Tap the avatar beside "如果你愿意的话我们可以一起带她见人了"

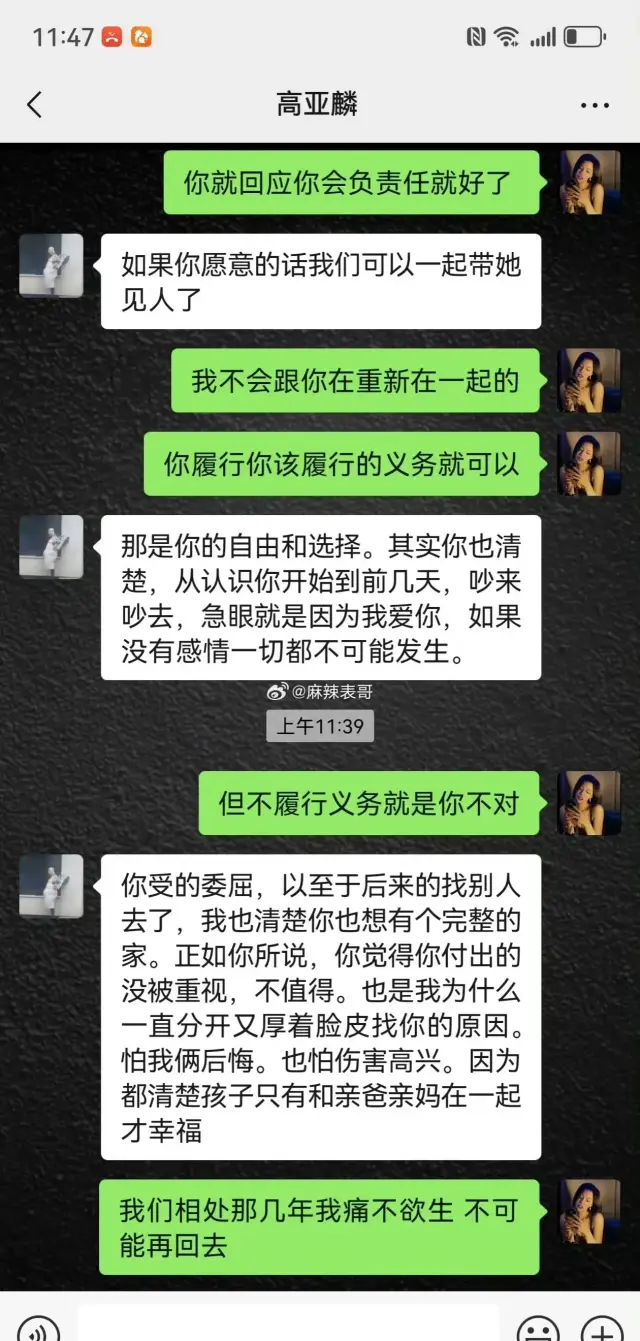coord(51,265)
